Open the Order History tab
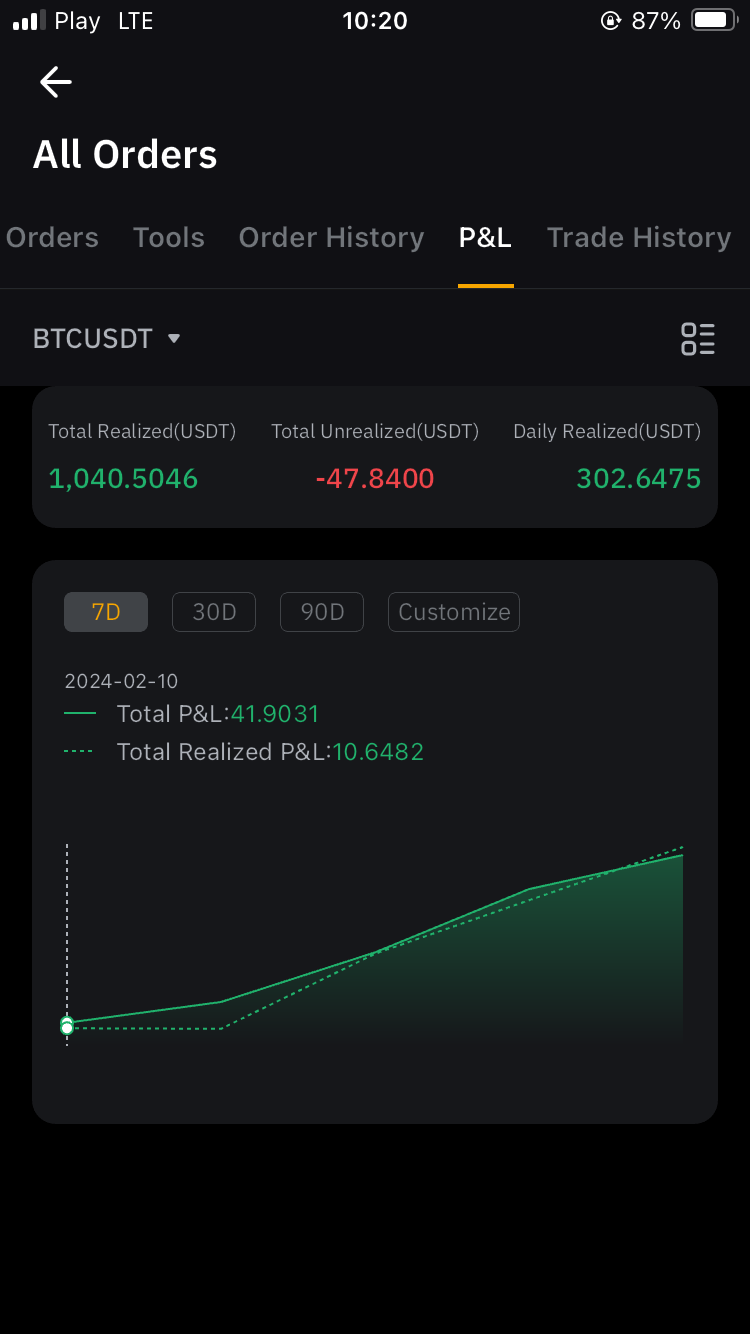Viewport: 750px width, 1334px height. click(x=331, y=238)
